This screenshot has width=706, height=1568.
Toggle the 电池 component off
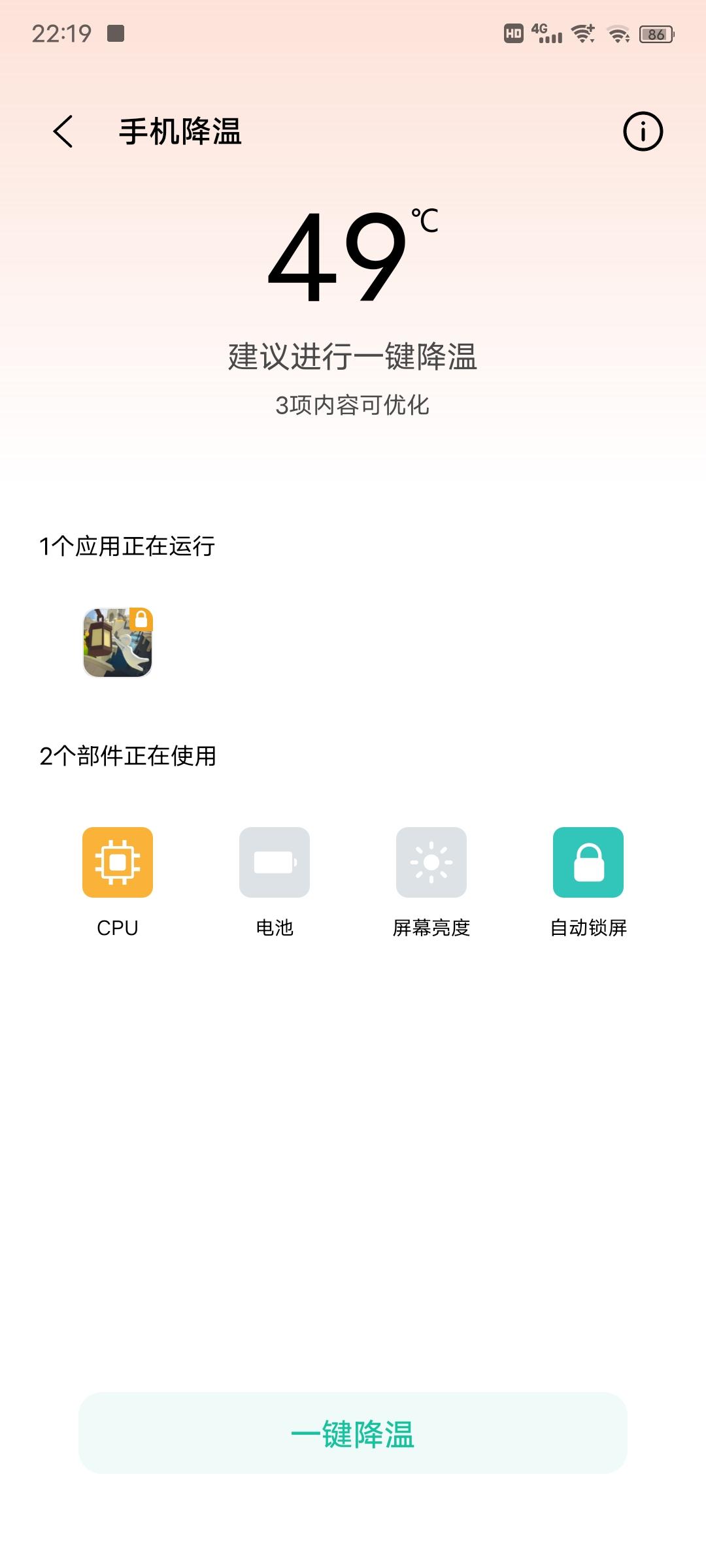274,862
